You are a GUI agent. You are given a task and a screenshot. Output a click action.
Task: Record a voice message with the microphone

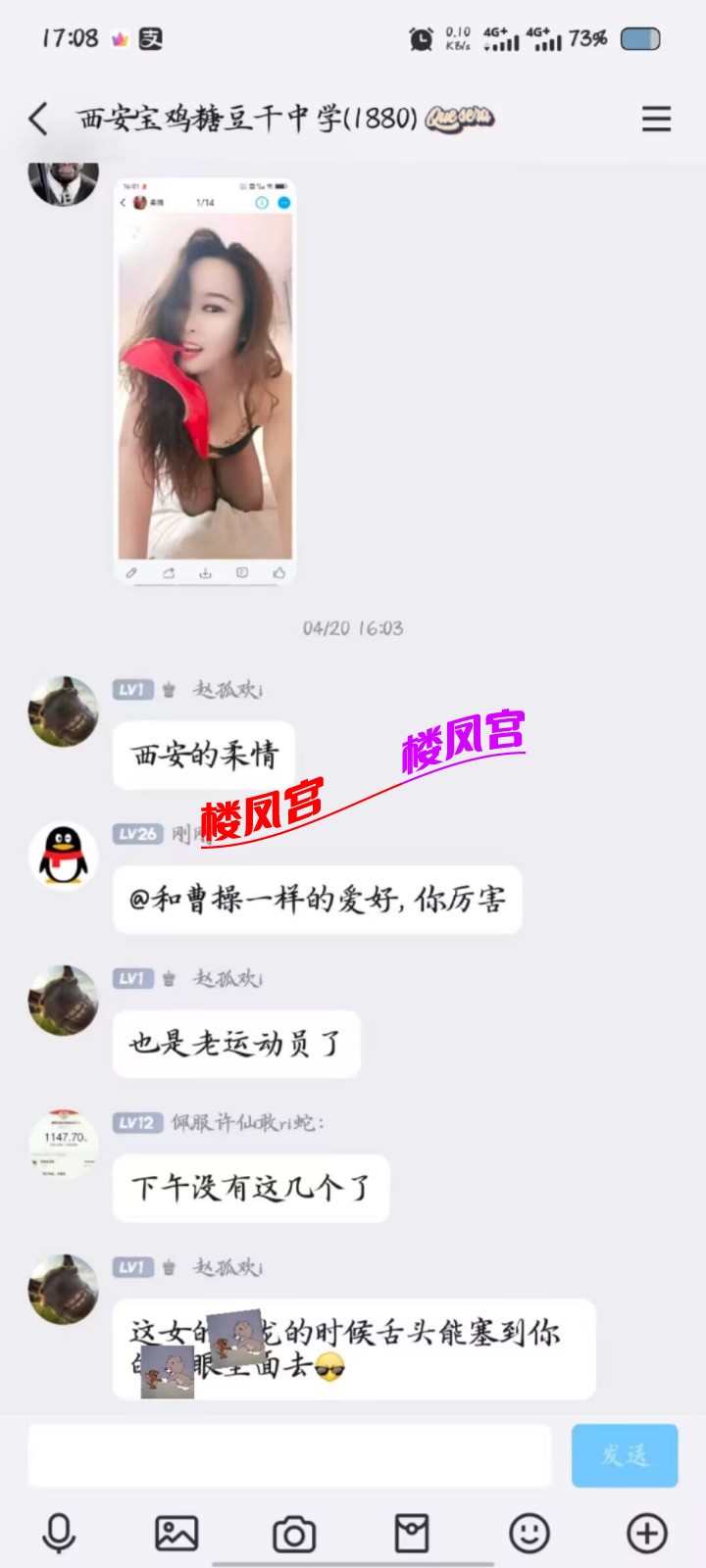59,1533
